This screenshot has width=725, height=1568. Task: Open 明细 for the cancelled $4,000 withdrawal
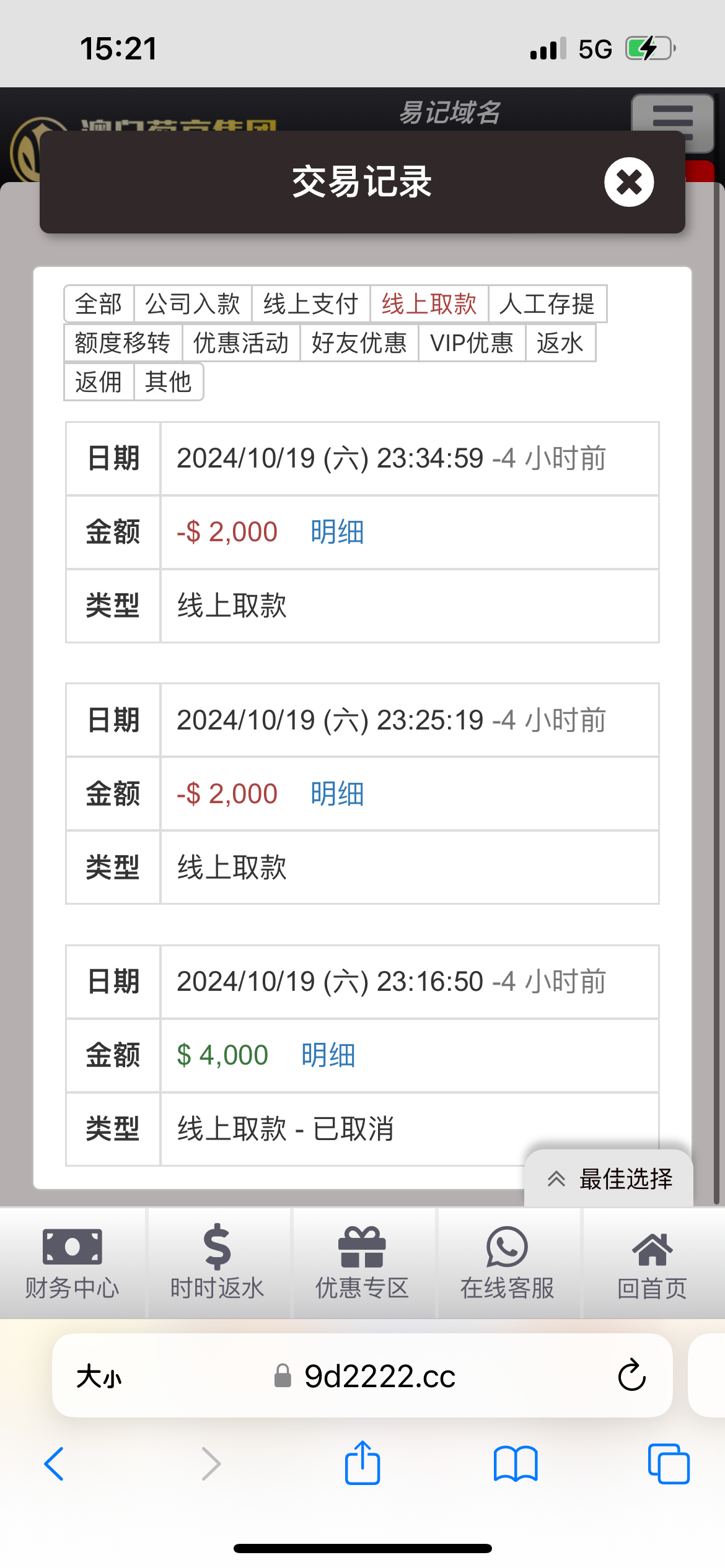point(328,1055)
